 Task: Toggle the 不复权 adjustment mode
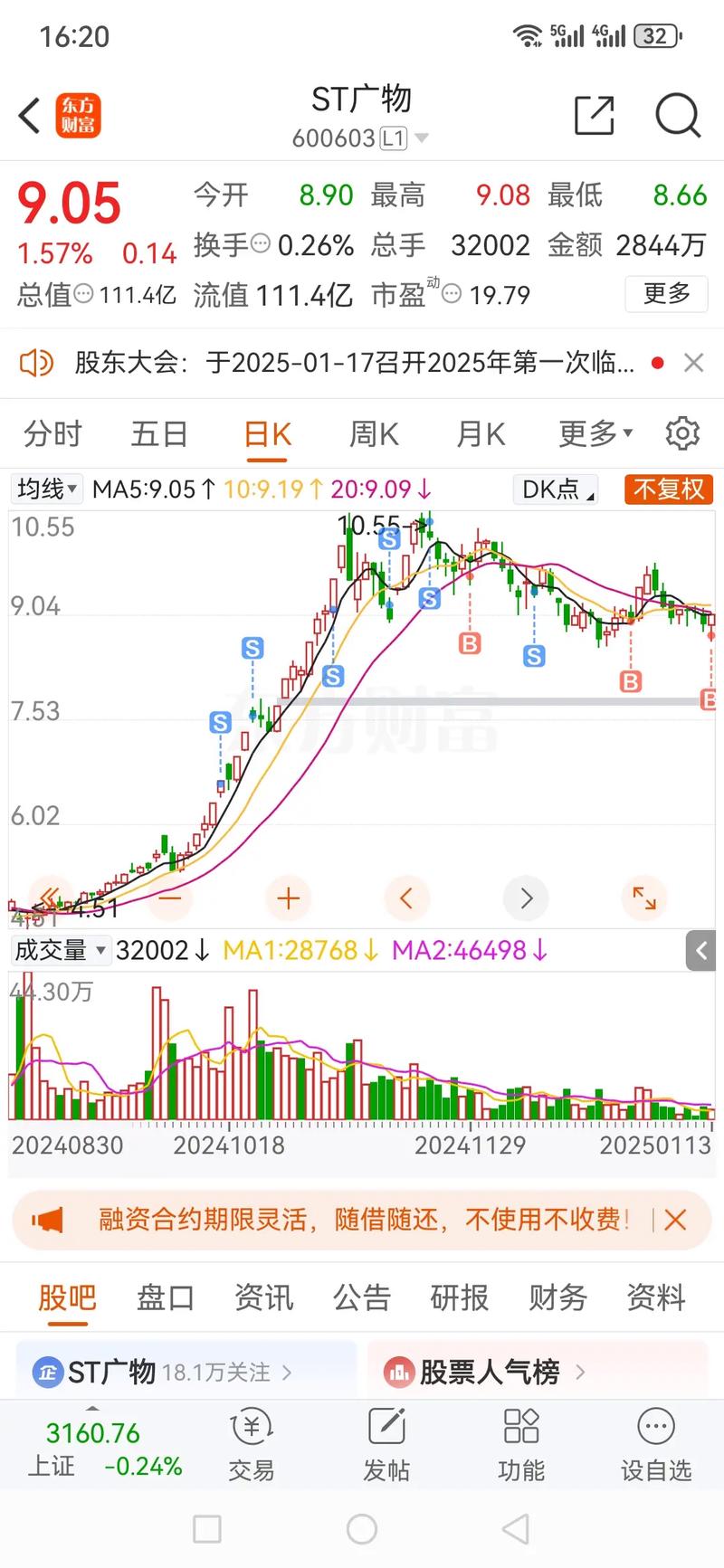coord(668,489)
